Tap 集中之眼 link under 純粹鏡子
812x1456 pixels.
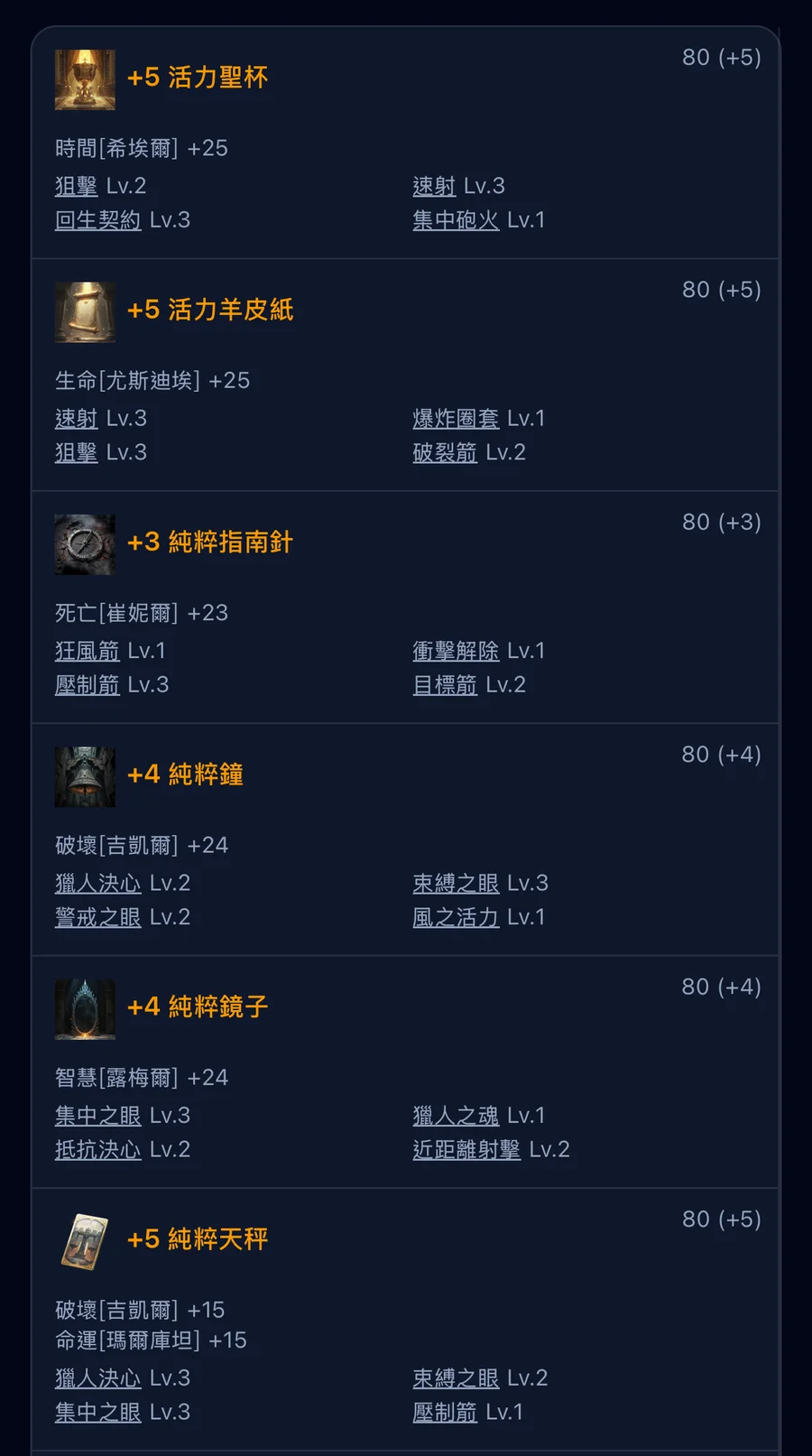[x=97, y=1116]
